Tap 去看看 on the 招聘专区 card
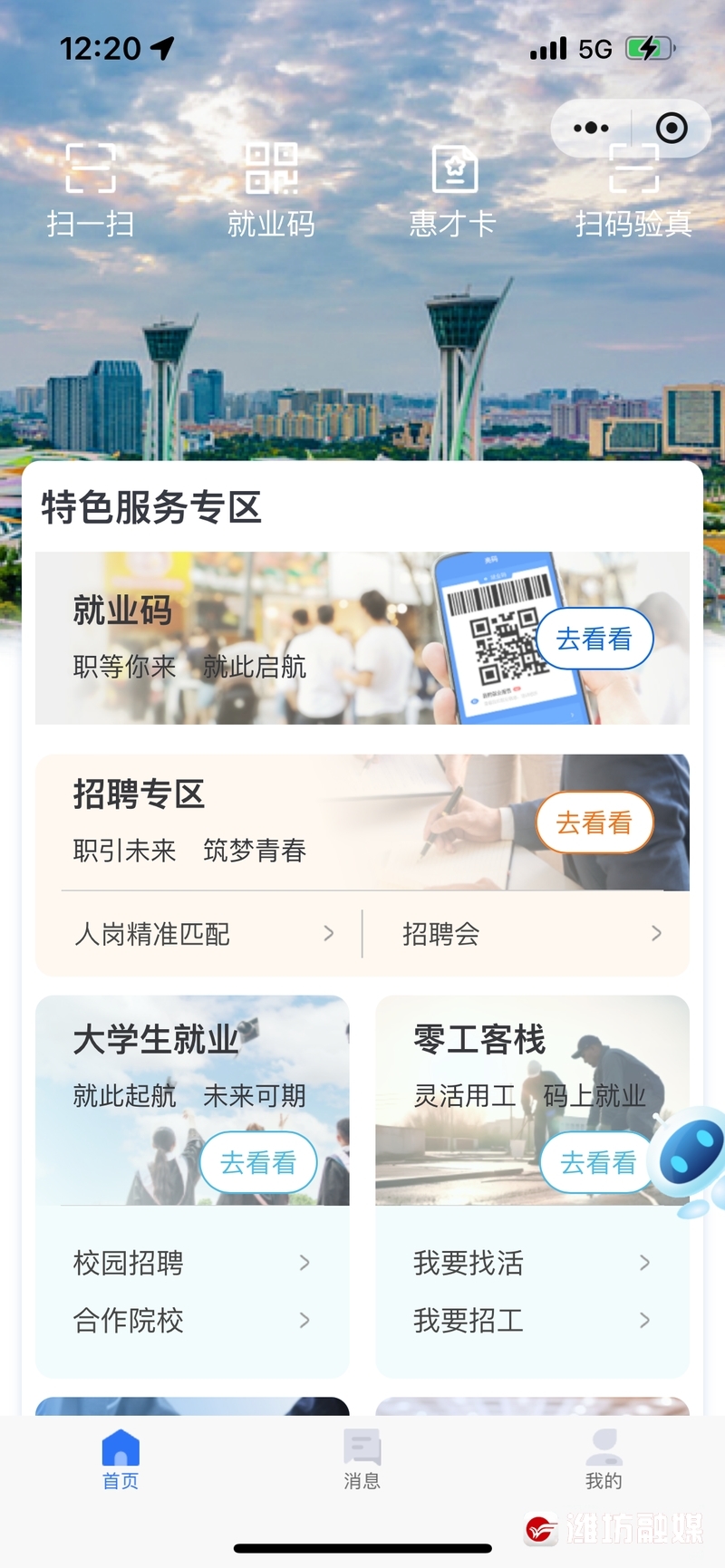 coord(594,822)
